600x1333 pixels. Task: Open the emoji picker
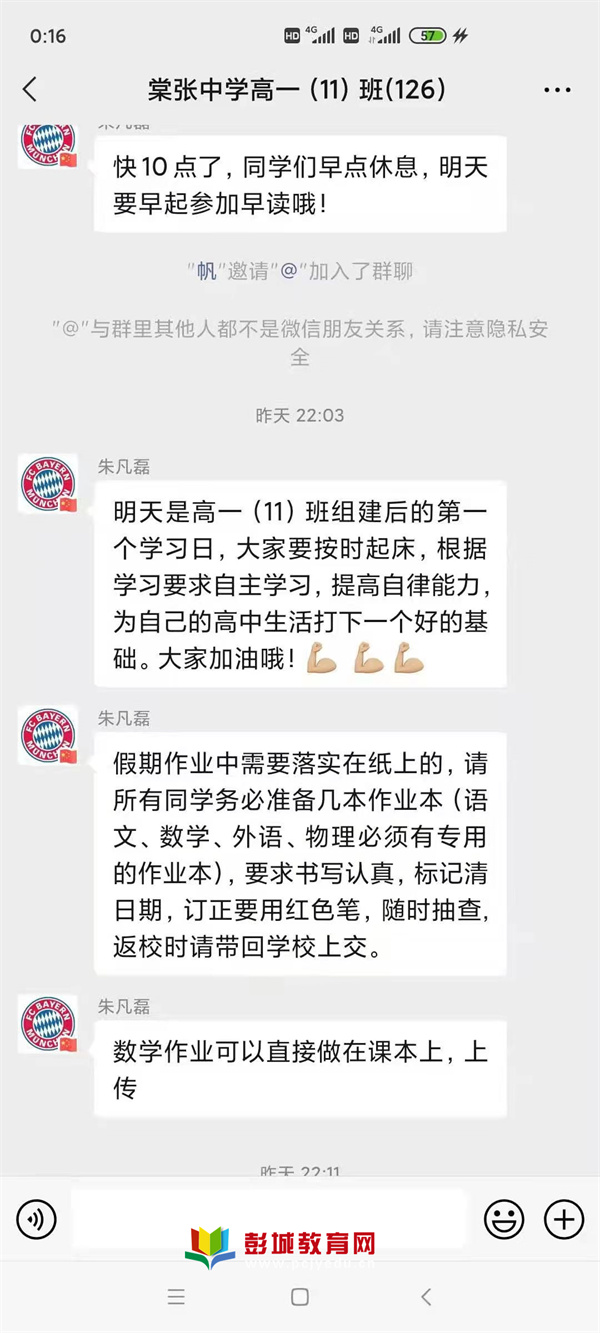coord(504,1219)
